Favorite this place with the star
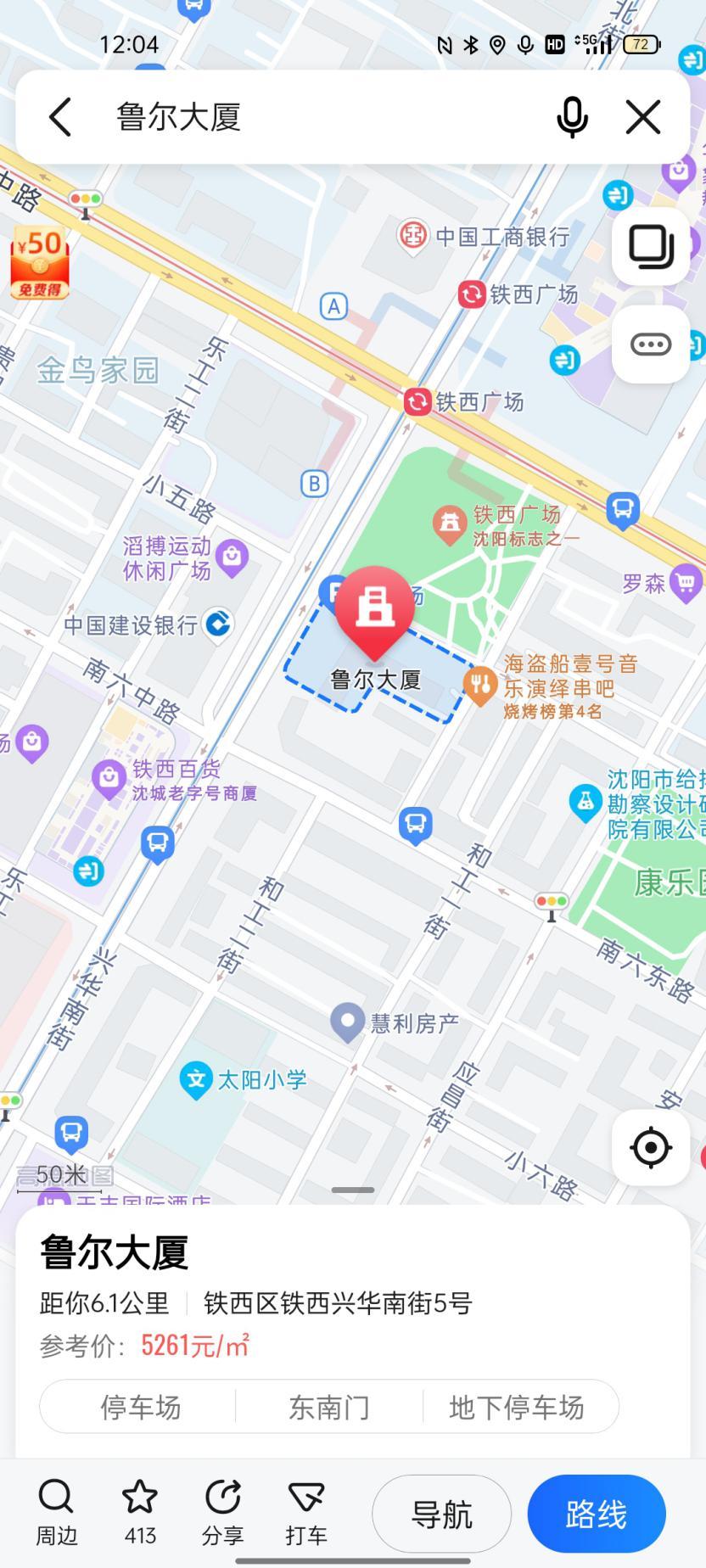 click(140, 1513)
